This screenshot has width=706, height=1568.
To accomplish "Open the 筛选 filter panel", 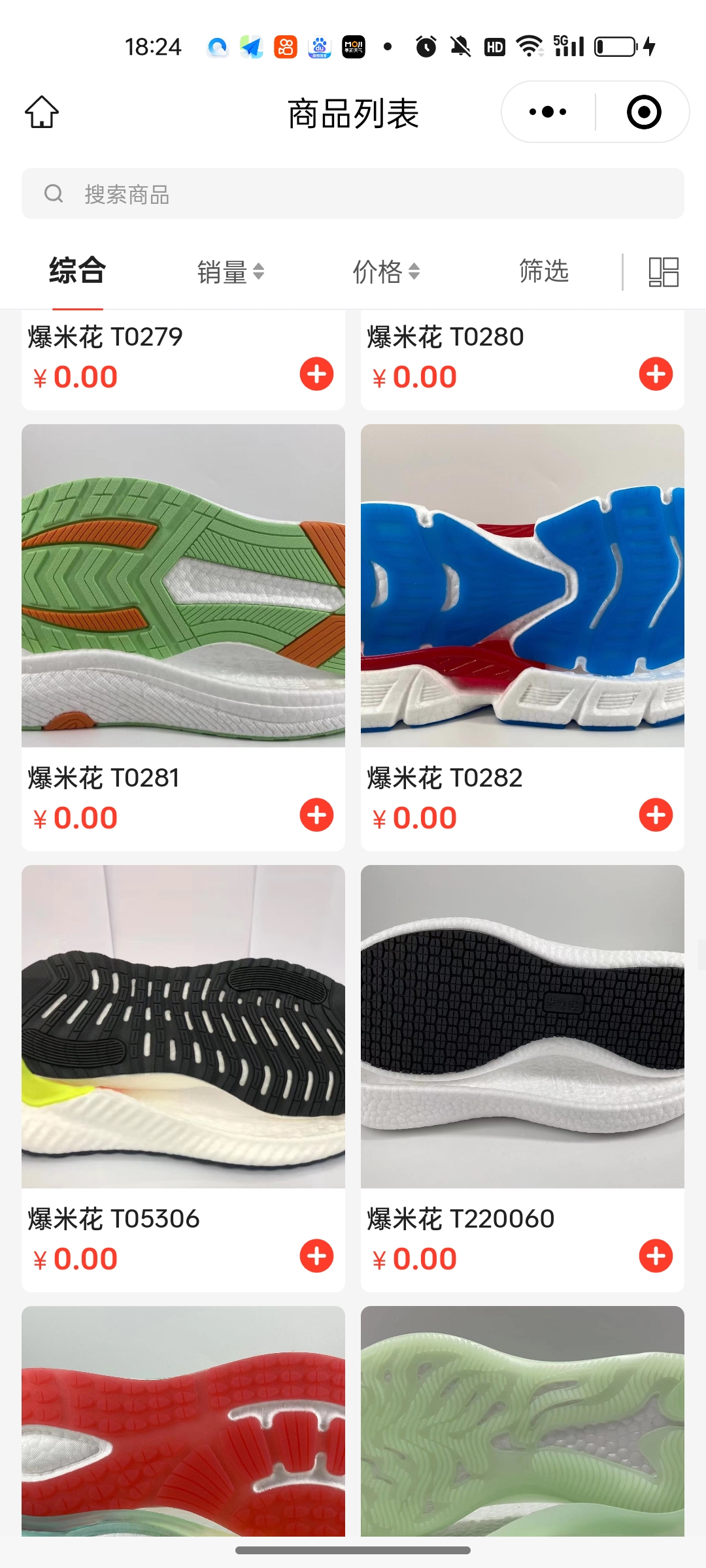I will pos(544,270).
